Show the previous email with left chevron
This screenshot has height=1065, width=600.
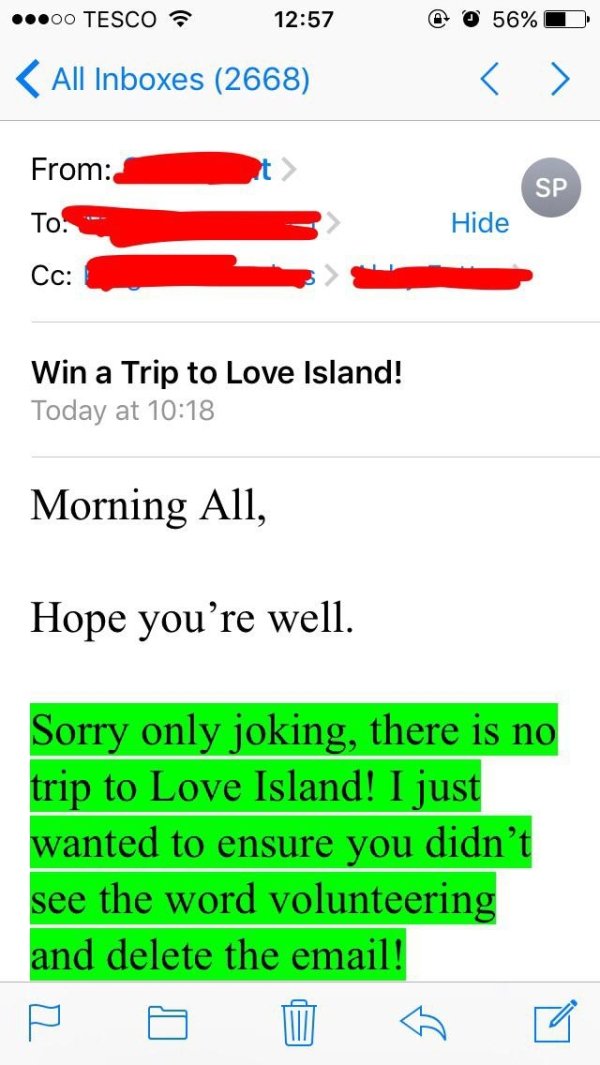[490, 78]
